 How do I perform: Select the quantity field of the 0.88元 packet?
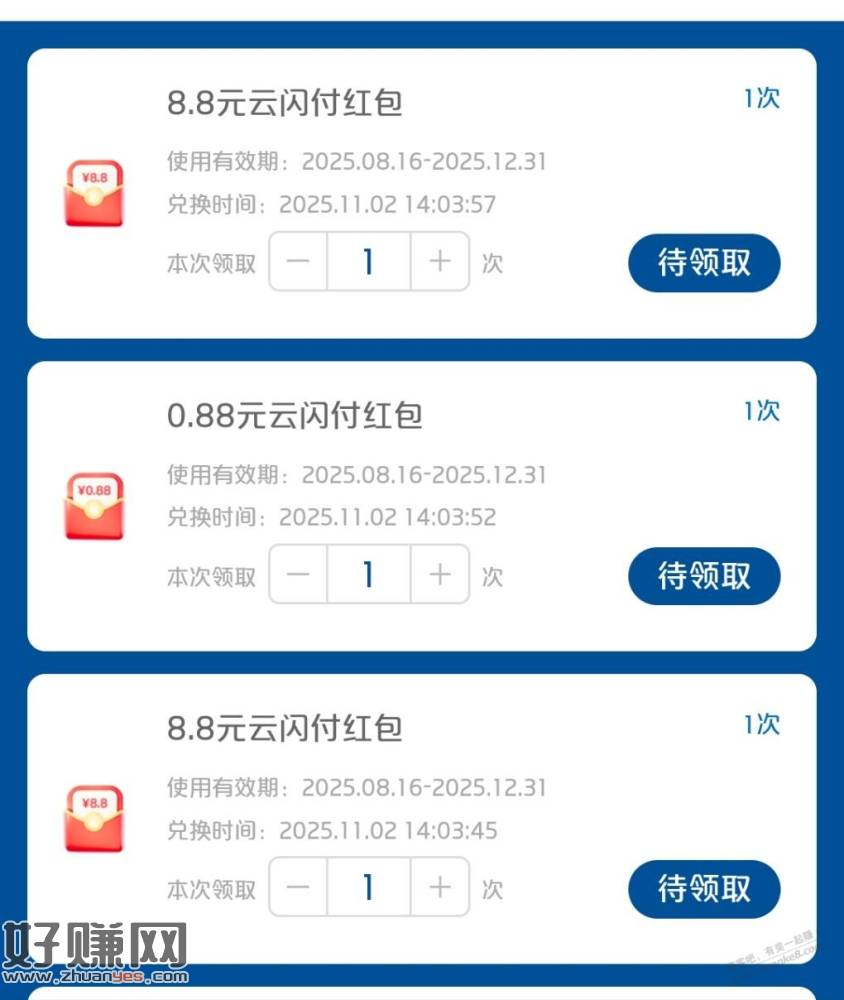tap(368, 574)
